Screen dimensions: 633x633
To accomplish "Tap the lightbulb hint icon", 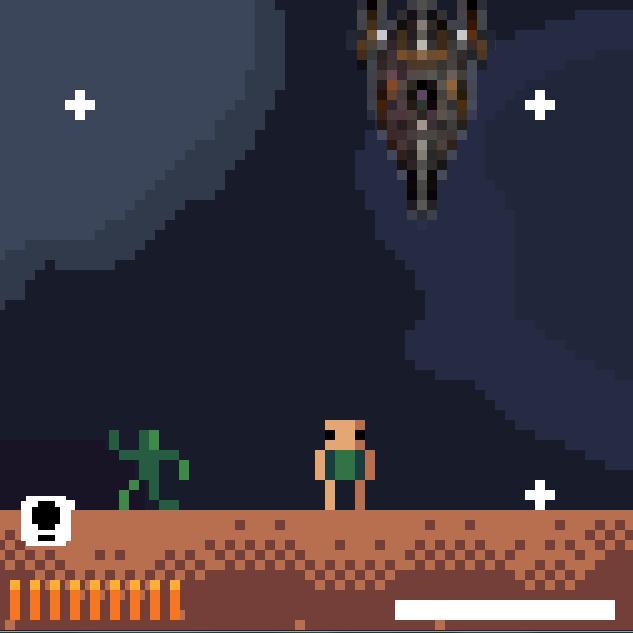I will (46, 521).
